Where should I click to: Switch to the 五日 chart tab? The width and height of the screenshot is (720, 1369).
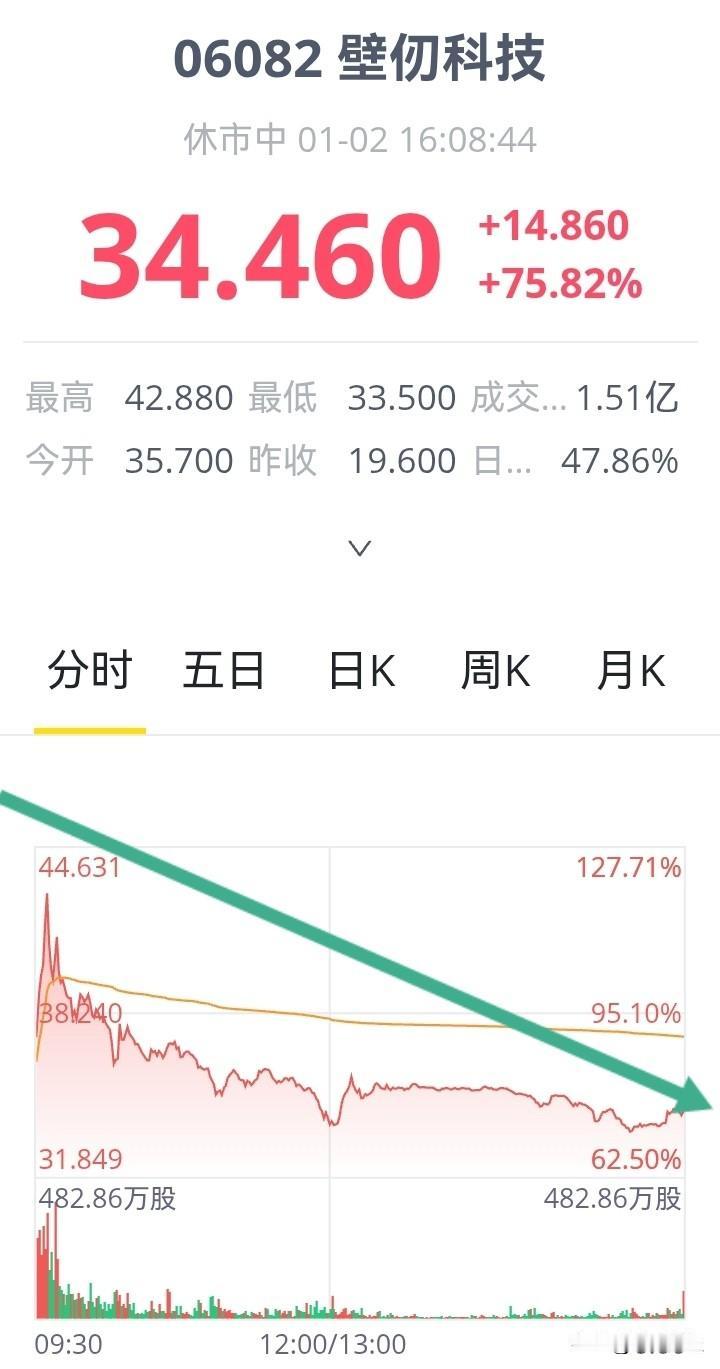click(x=224, y=671)
